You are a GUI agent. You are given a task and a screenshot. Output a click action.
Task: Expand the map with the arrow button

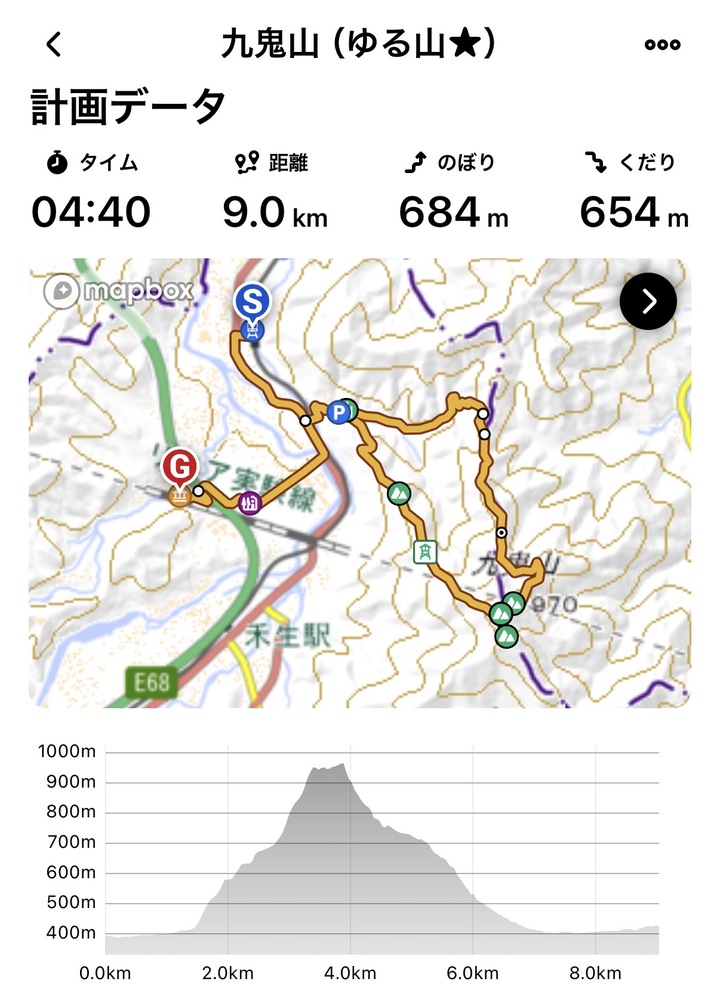[648, 301]
